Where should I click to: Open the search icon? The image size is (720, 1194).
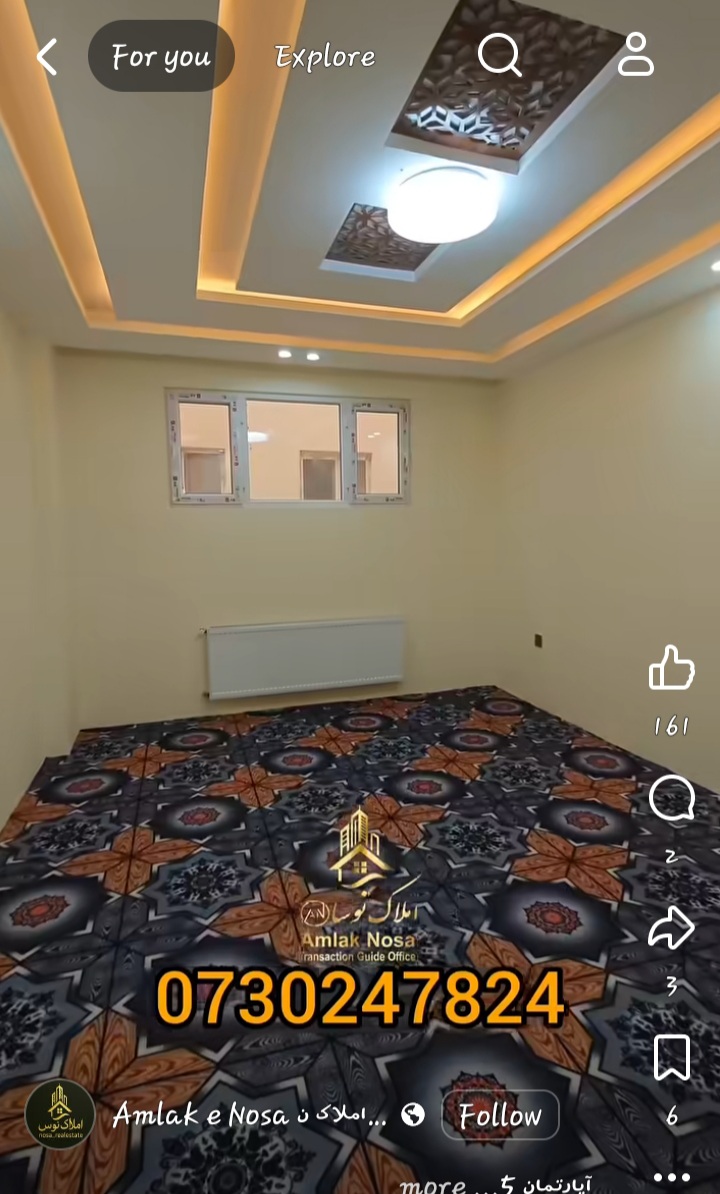(498, 56)
